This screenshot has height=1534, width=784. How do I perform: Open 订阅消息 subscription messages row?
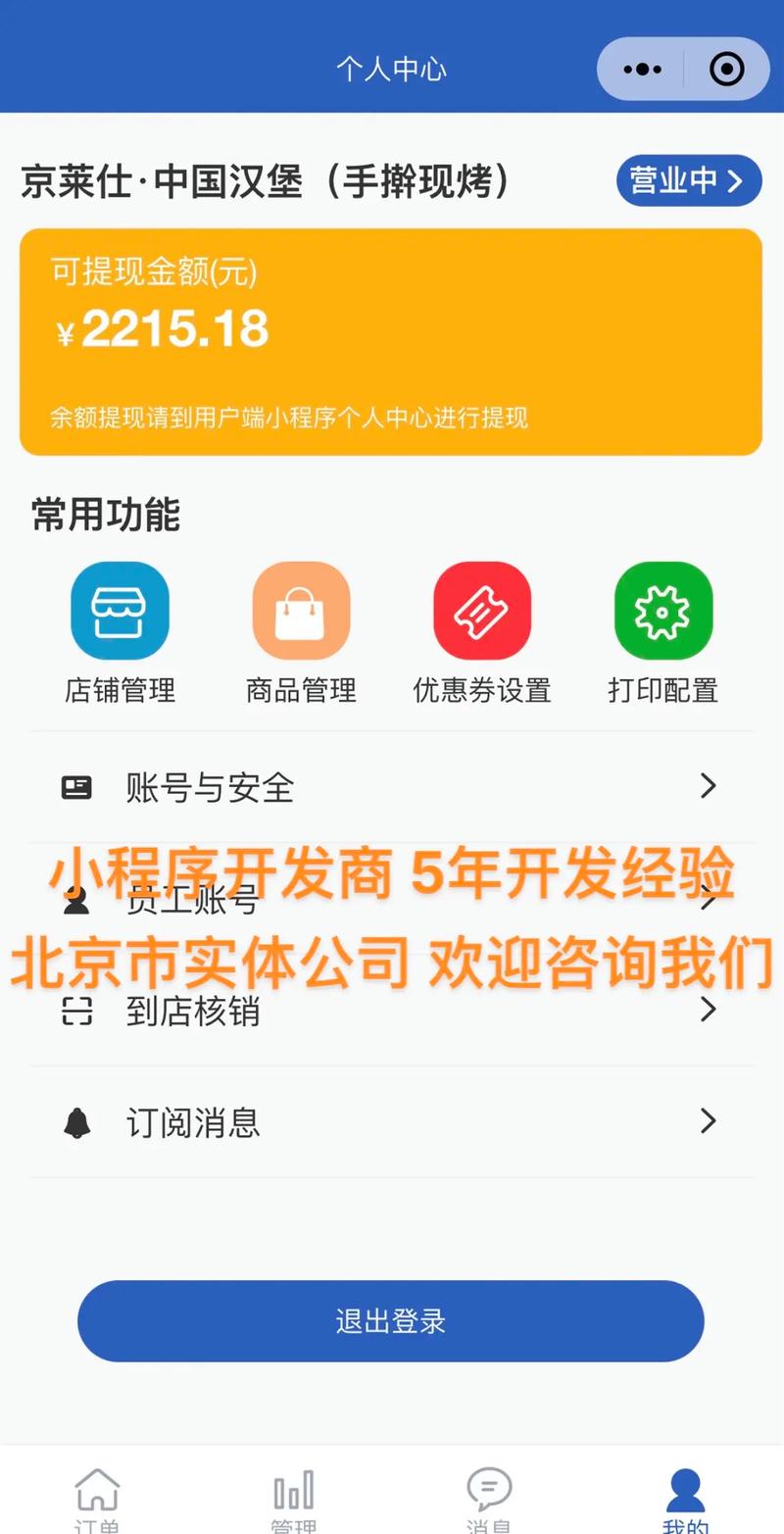coord(392,1122)
